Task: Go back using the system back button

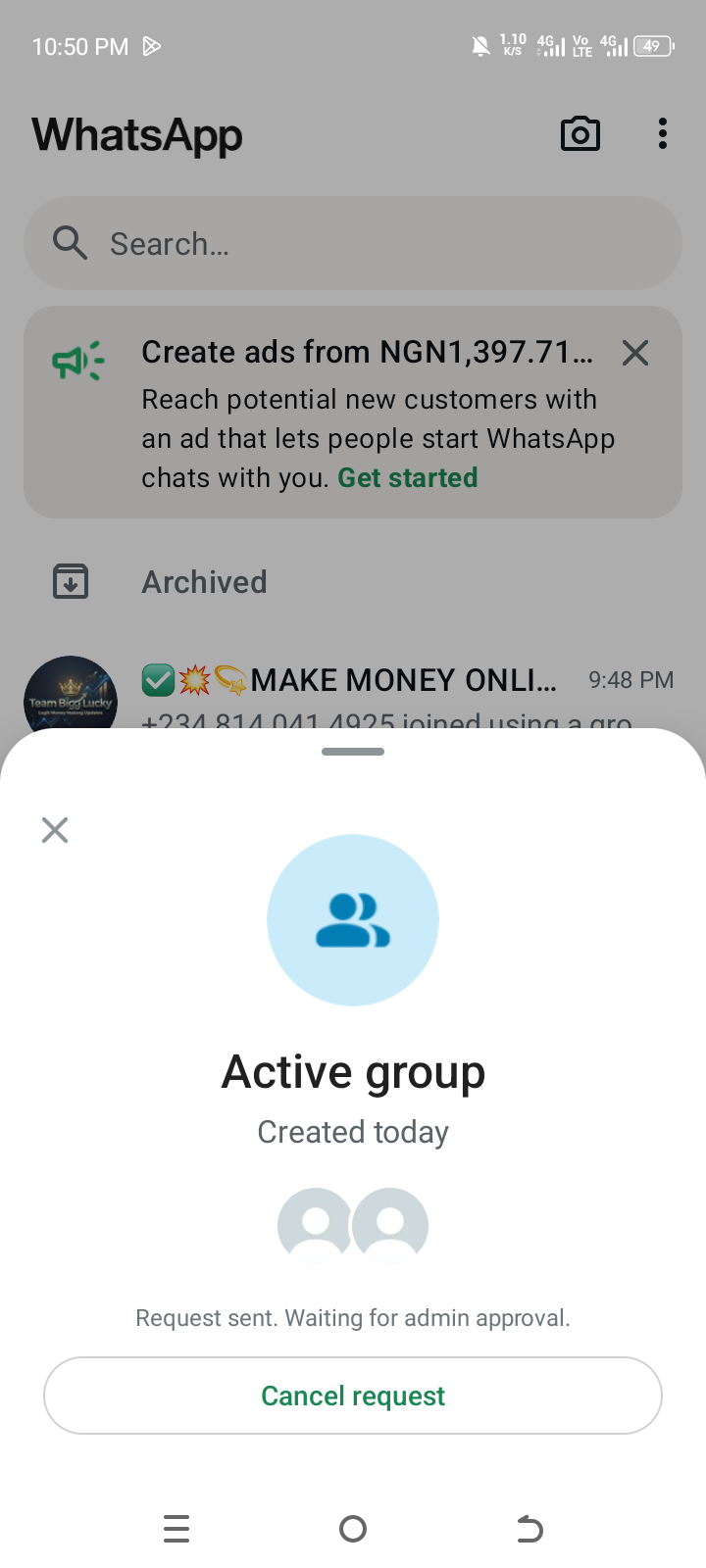Action: pos(529,1529)
